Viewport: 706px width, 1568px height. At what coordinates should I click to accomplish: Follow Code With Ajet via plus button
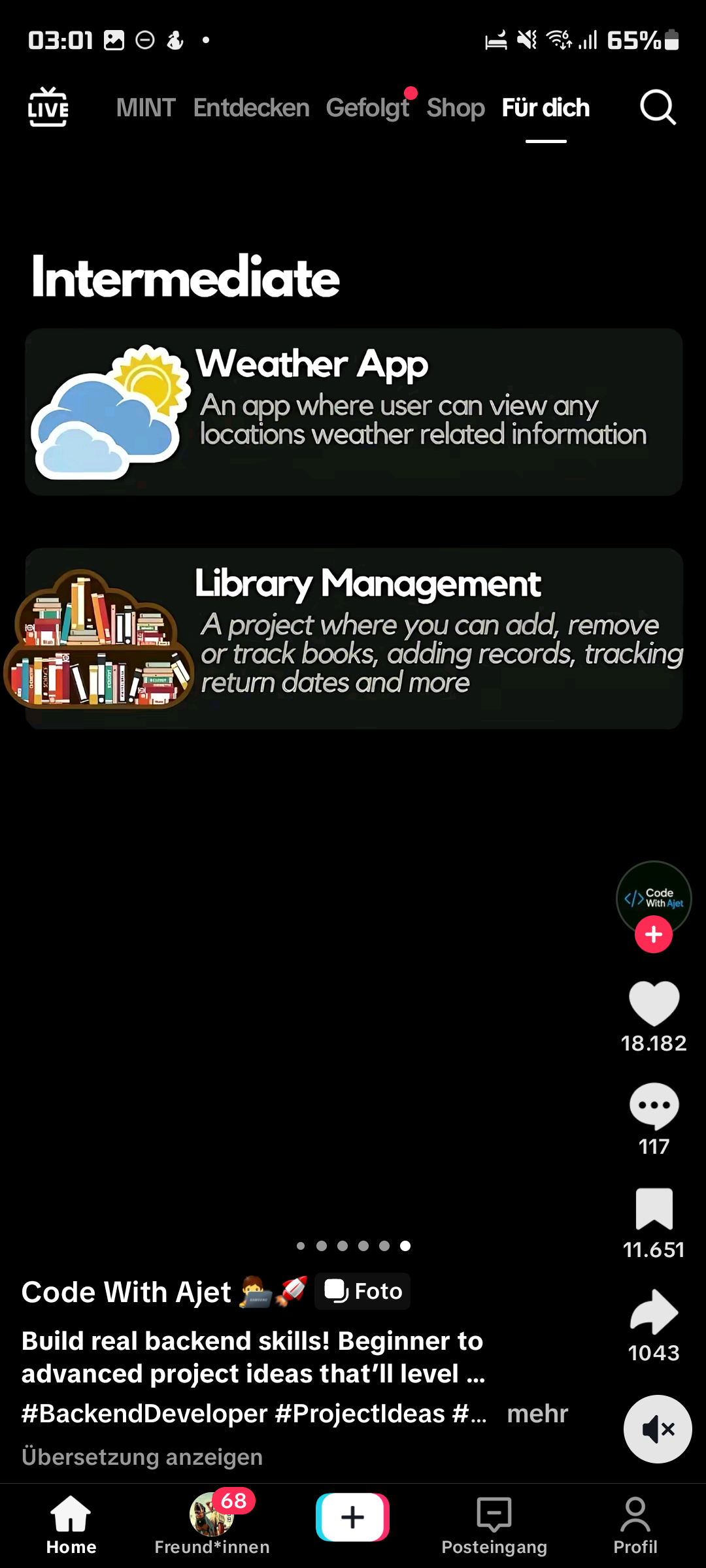654,934
